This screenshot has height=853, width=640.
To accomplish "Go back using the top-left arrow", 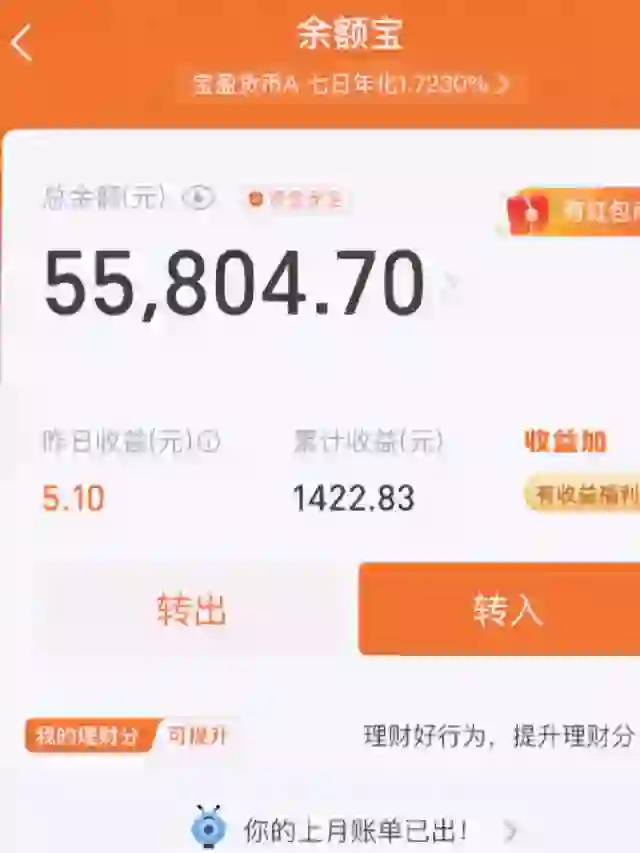I will coord(22,43).
